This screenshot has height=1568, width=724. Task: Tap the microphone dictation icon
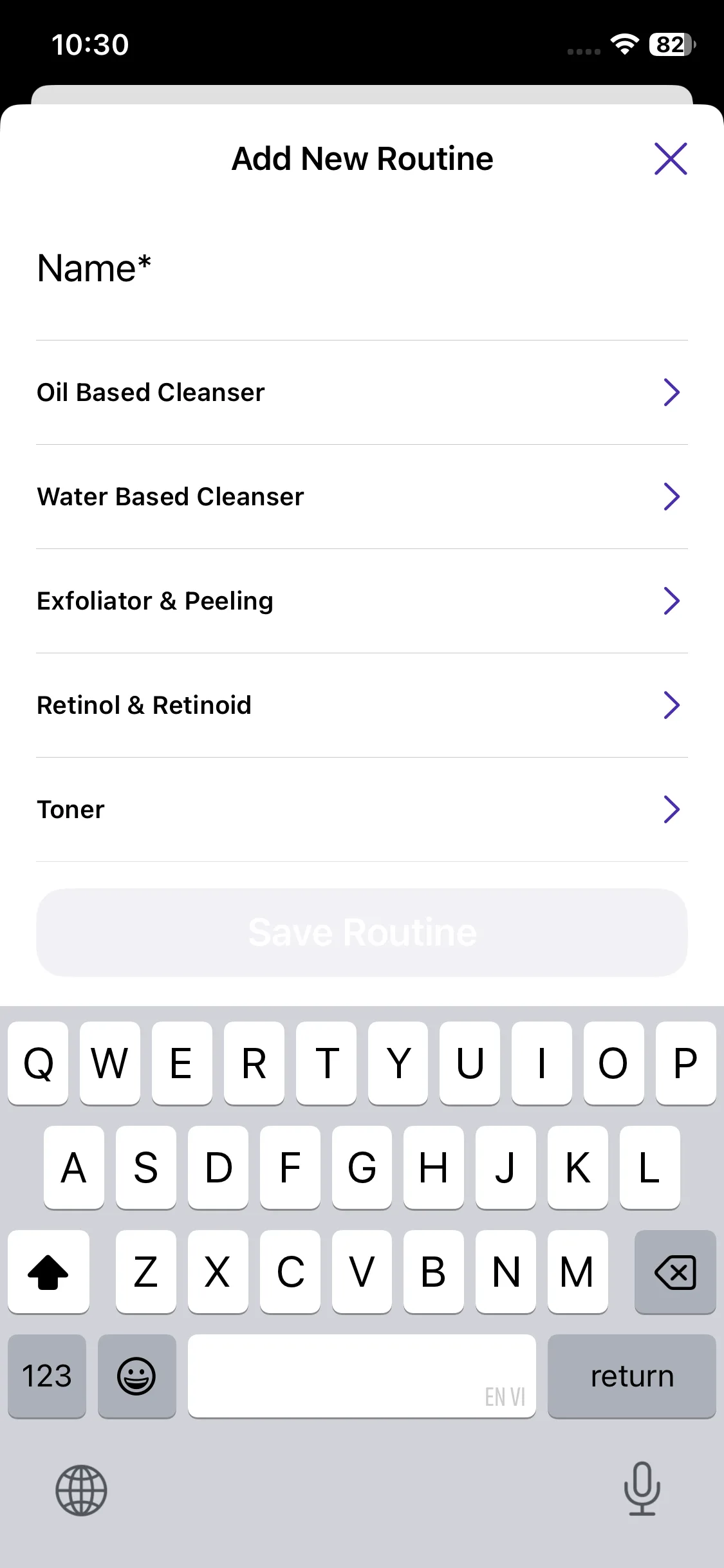click(x=642, y=1489)
